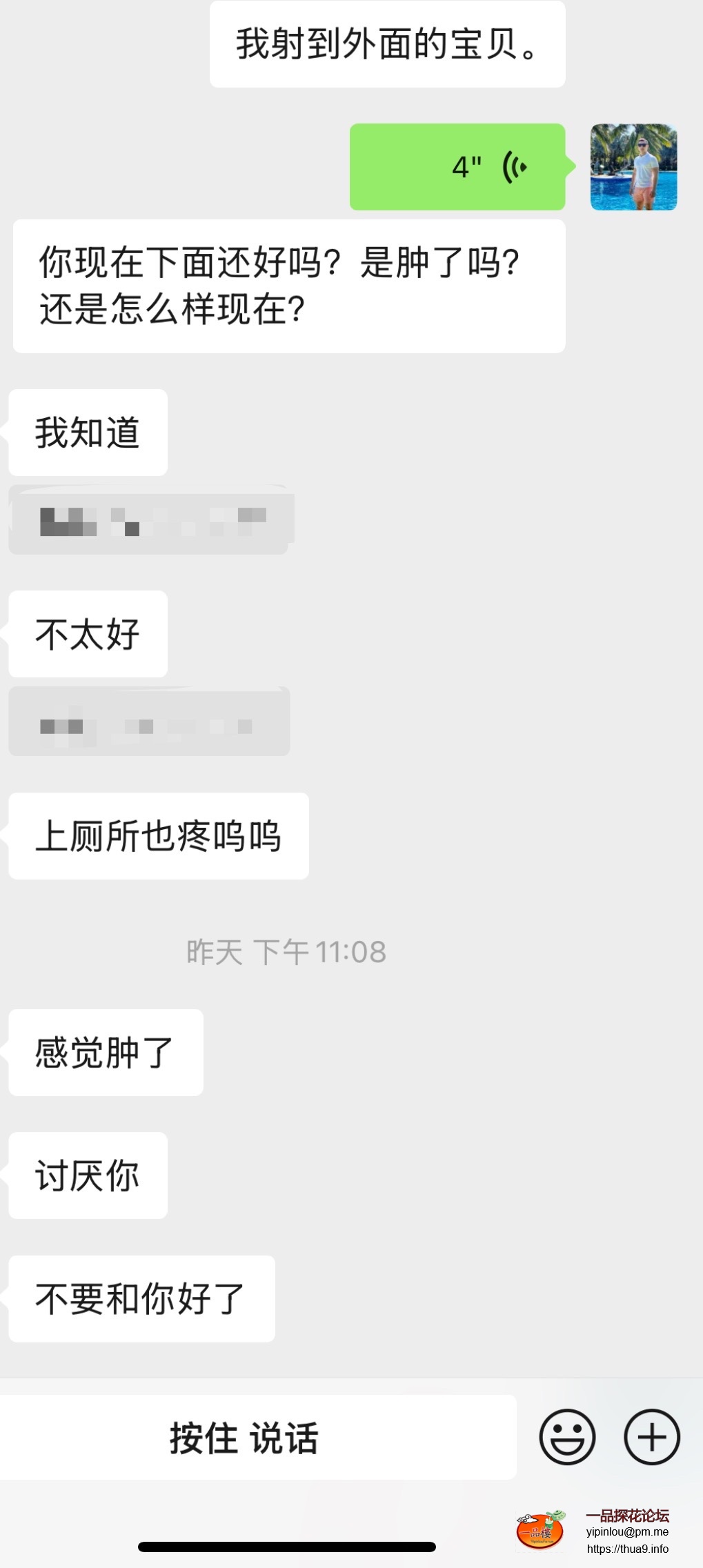
Task: Open the plus attachments menu
Action: point(652,1437)
